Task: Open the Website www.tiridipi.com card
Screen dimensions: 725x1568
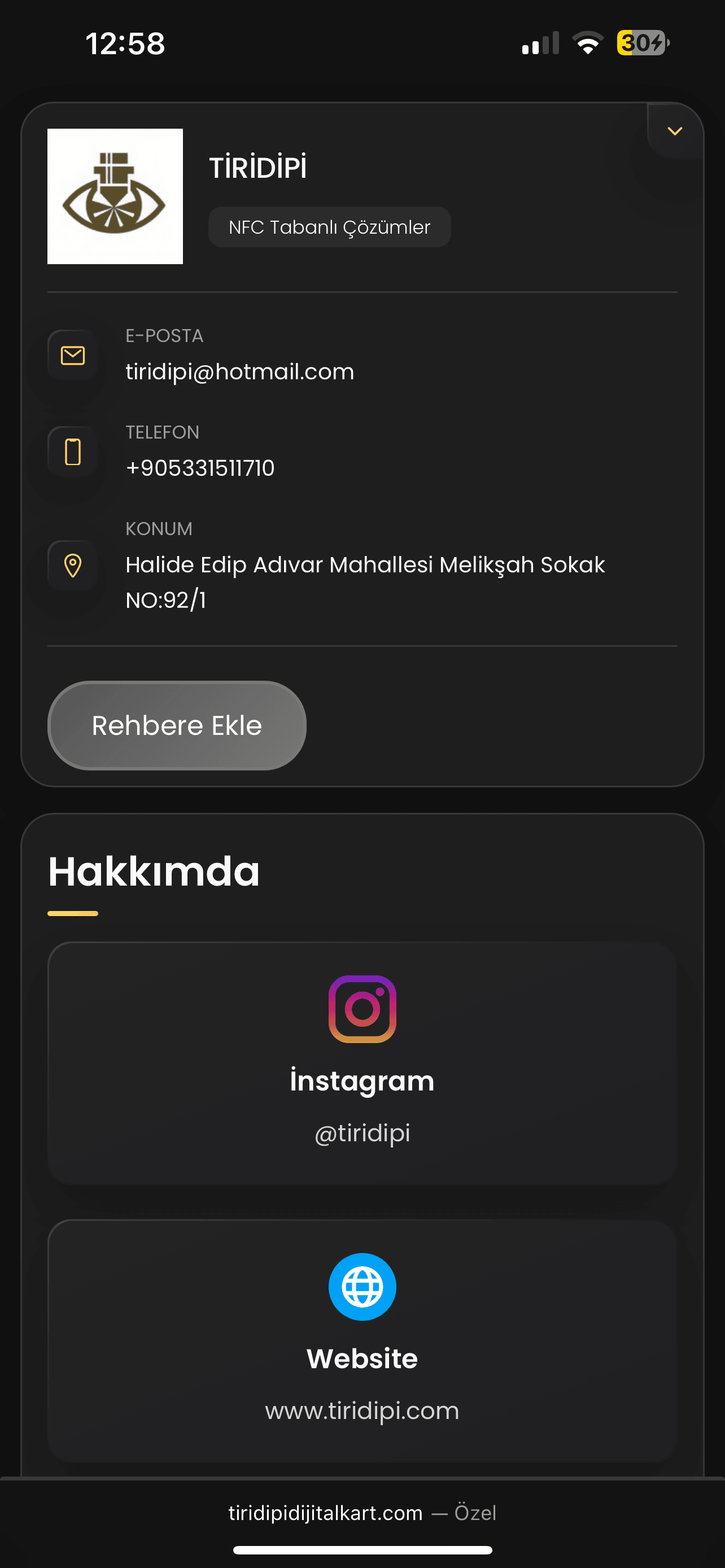Action: coord(362,1341)
